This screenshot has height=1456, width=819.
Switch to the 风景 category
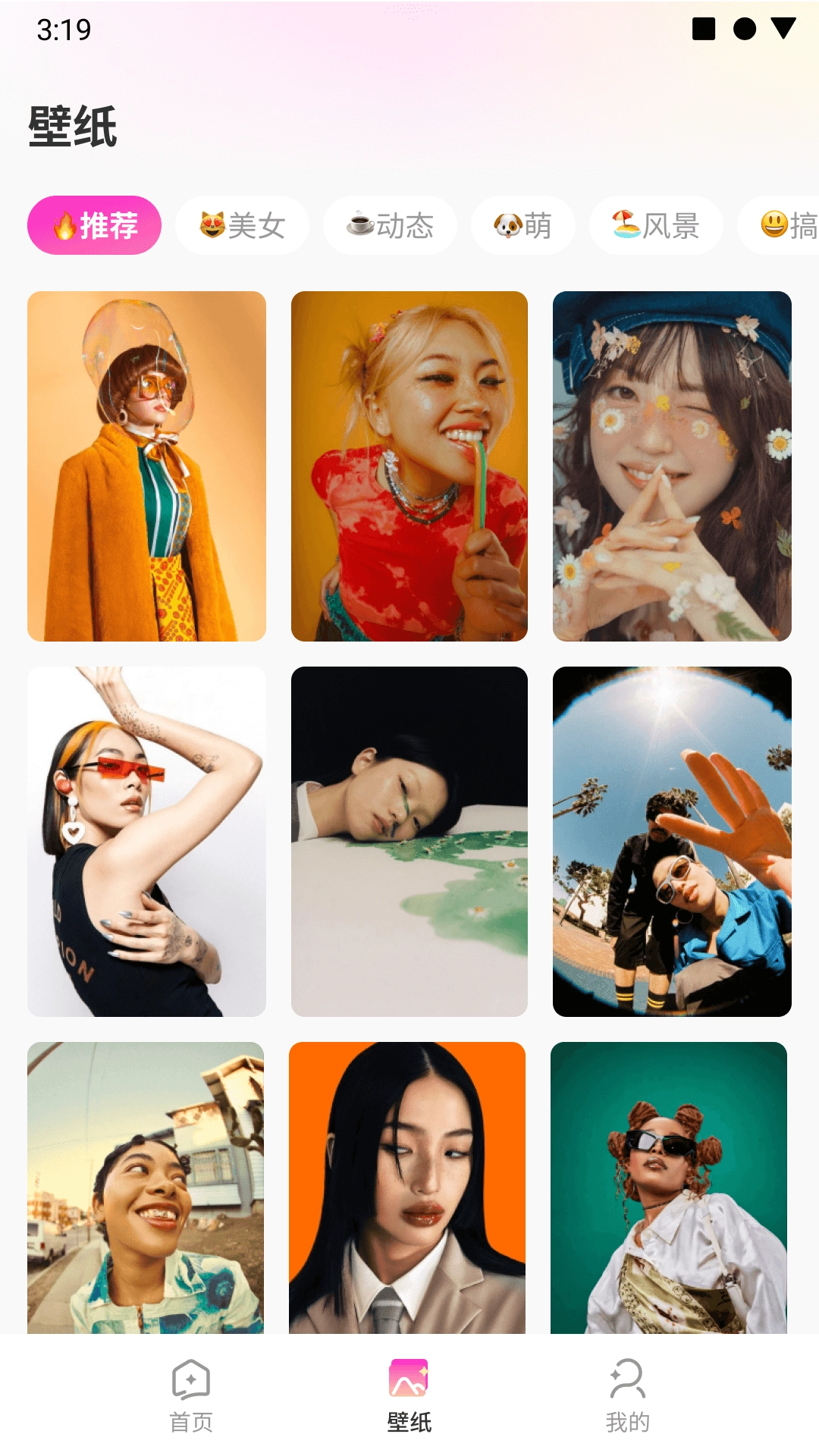click(x=656, y=225)
